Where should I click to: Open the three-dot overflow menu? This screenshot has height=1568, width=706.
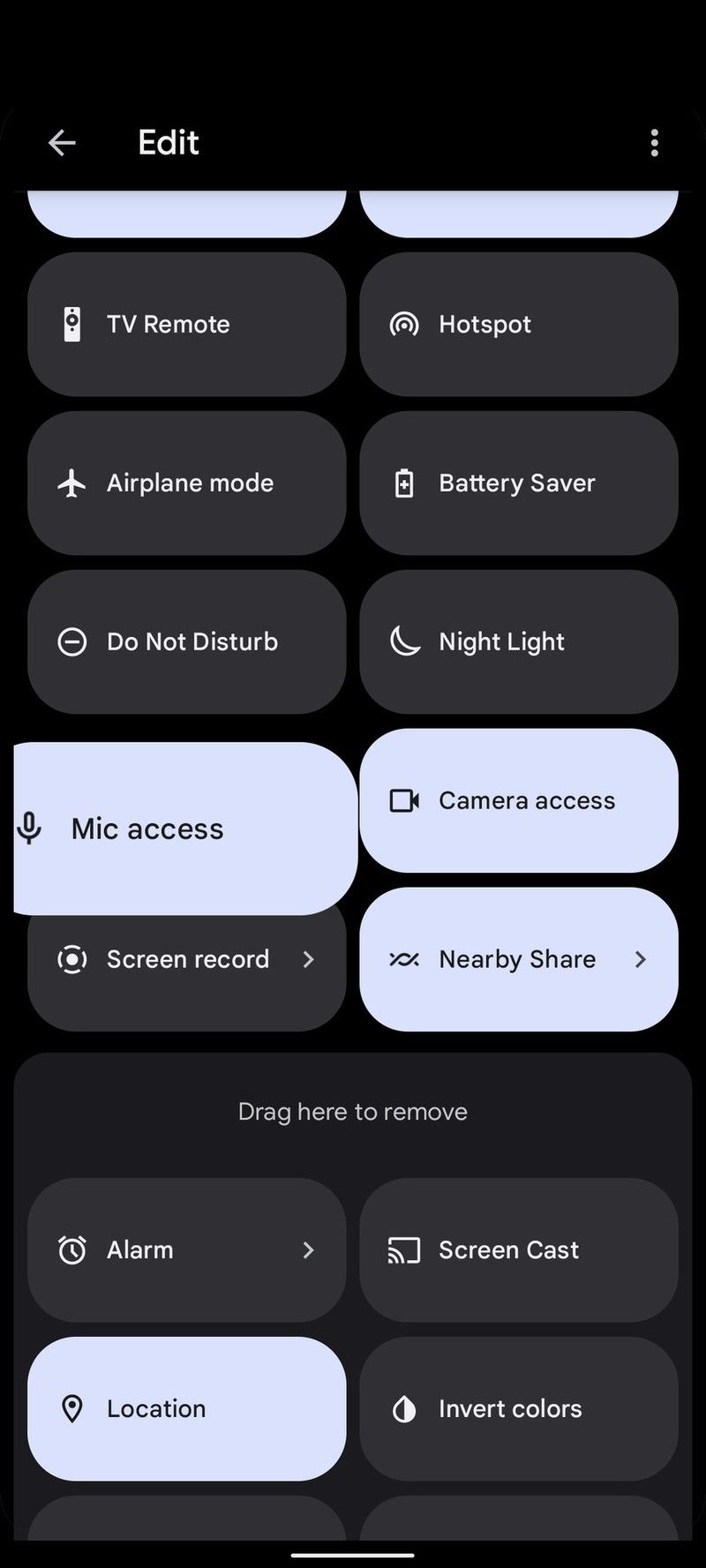click(654, 142)
